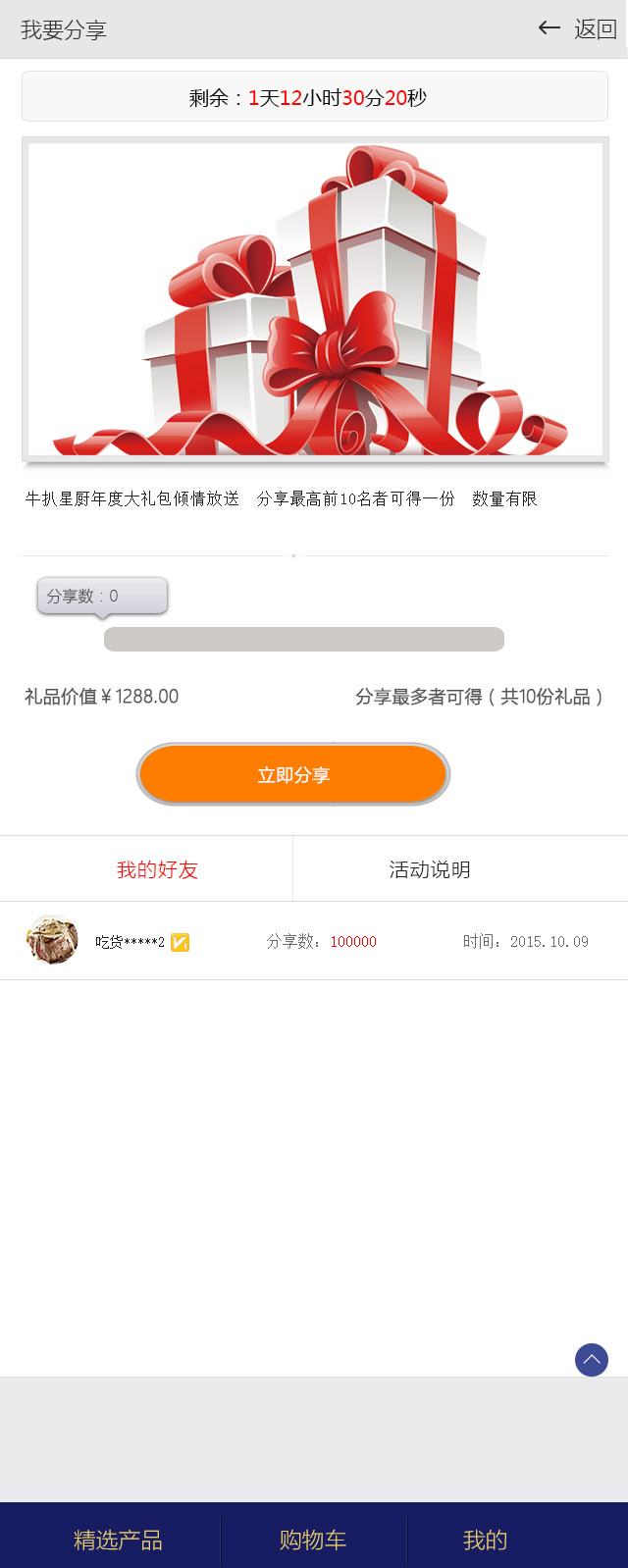The image size is (628, 1568).
Task: Switch to the 活动说明 tab
Action: click(430, 869)
